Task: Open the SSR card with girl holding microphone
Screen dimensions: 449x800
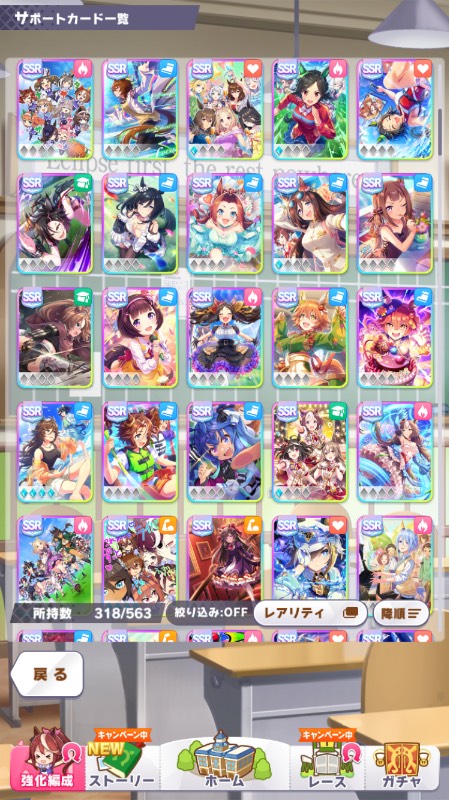Action: [140, 338]
